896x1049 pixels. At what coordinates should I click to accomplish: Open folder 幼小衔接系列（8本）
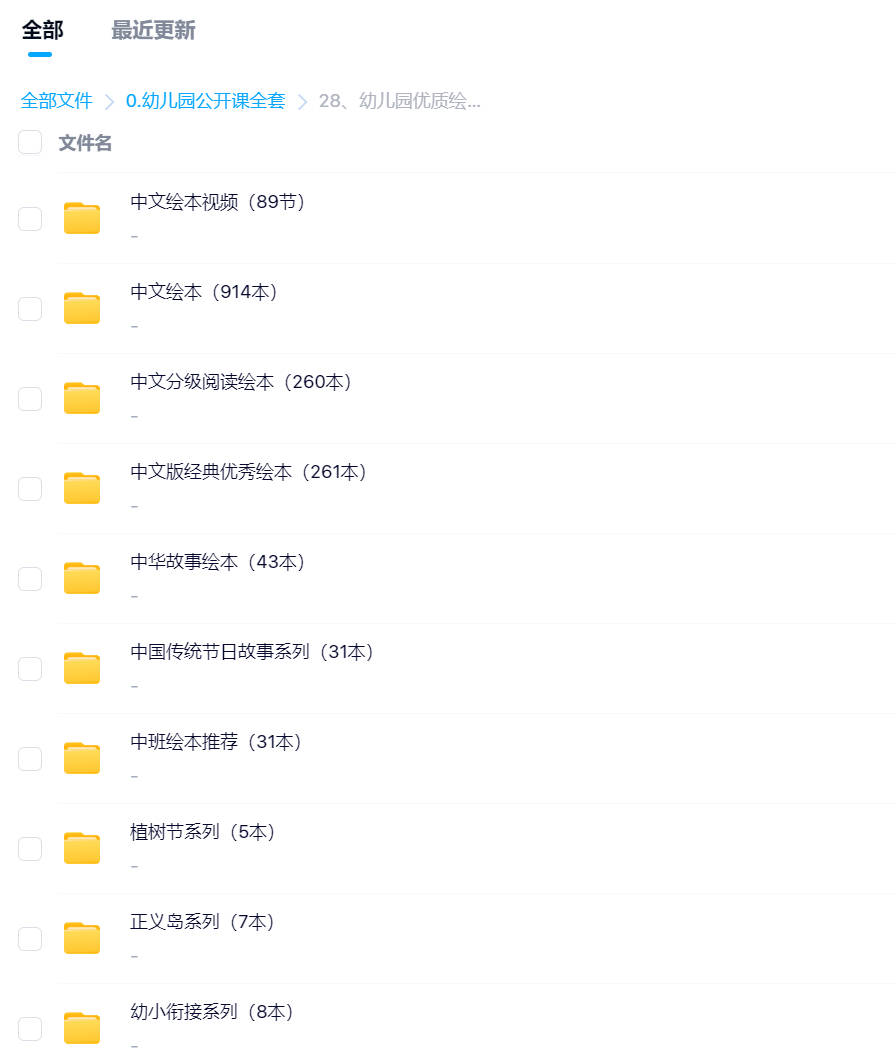[212, 1012]
